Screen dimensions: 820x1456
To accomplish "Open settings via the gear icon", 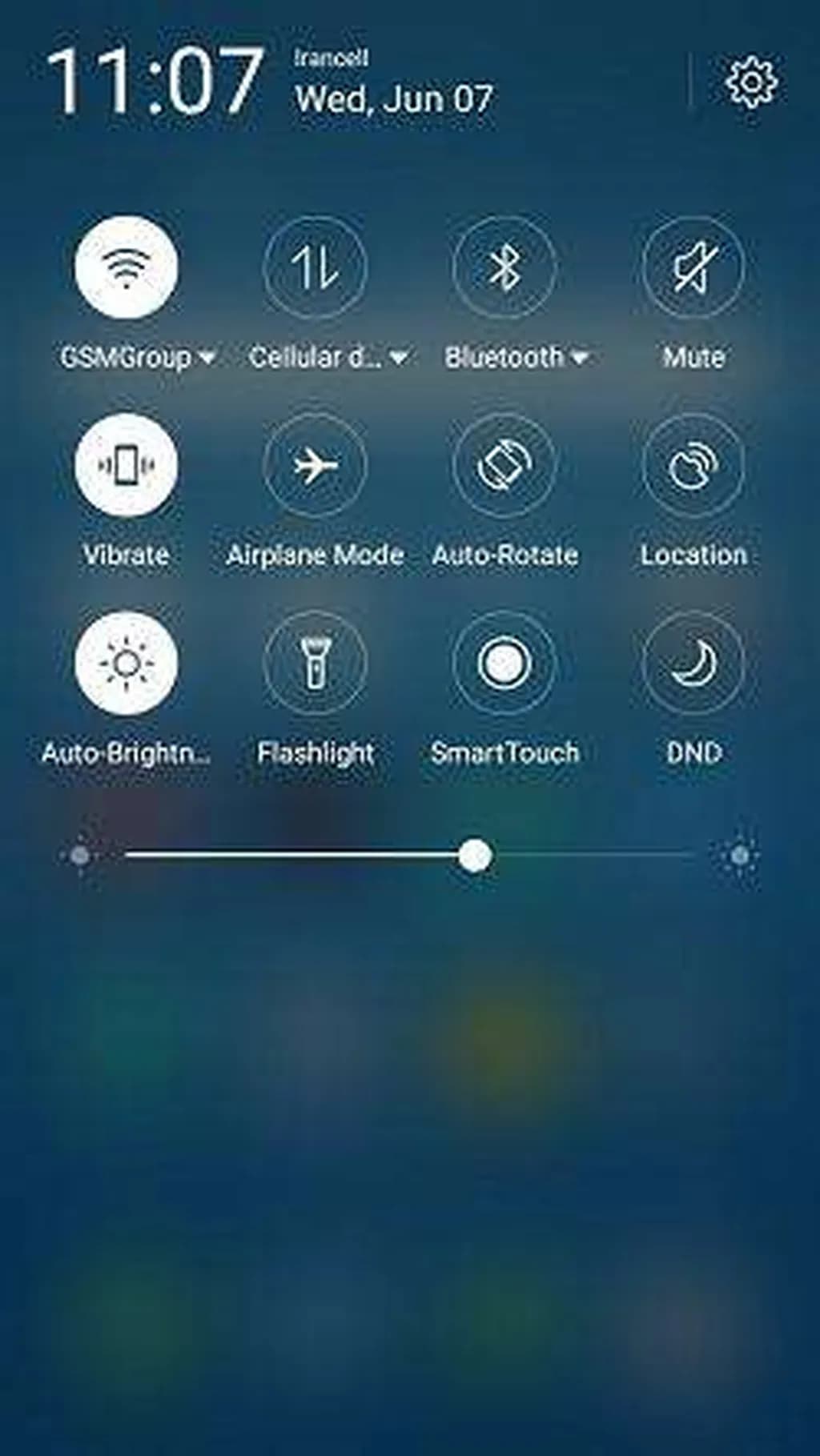I will pyautogui.click(x=750, y=82).
